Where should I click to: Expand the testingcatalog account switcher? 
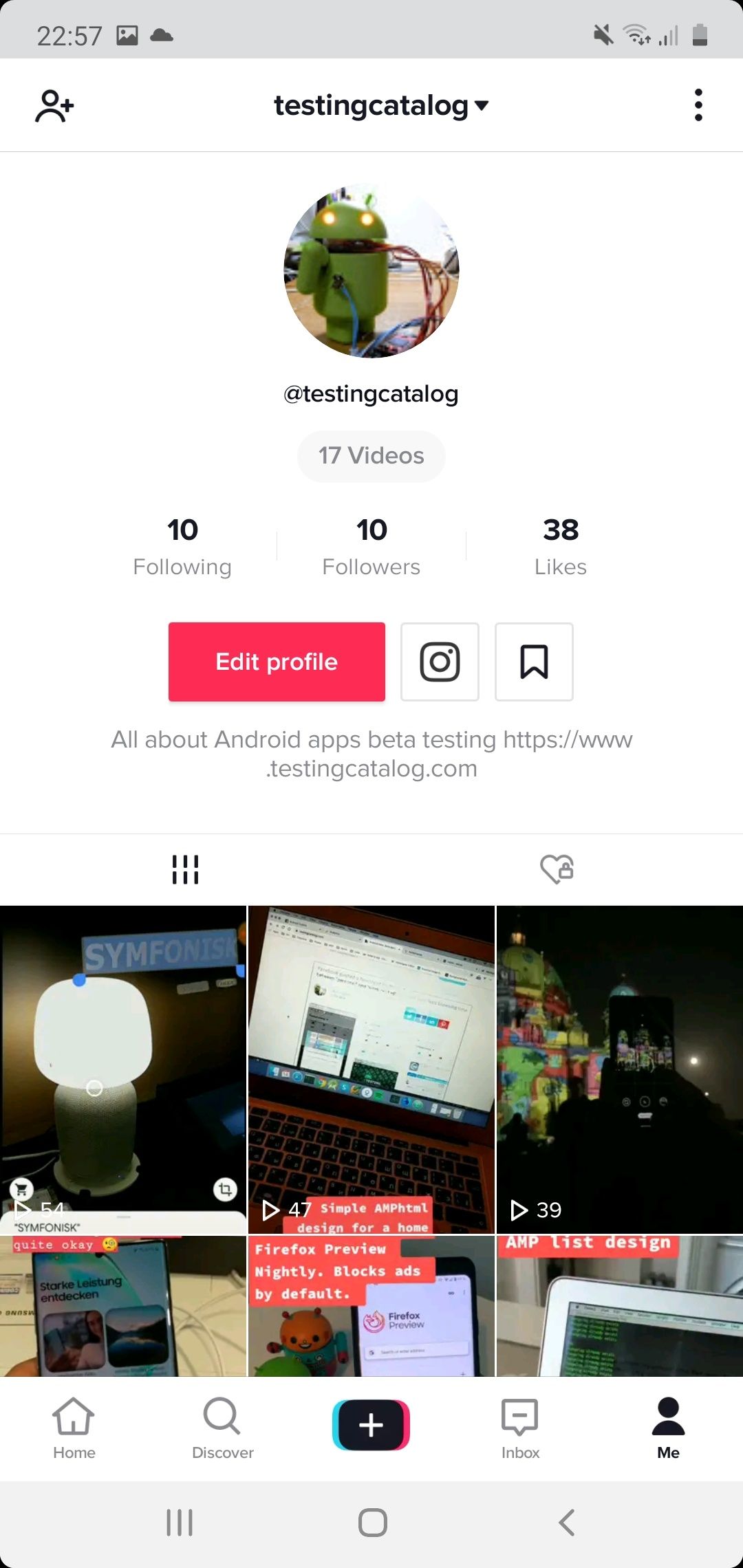pyautogui.click(x=381, y=105)
